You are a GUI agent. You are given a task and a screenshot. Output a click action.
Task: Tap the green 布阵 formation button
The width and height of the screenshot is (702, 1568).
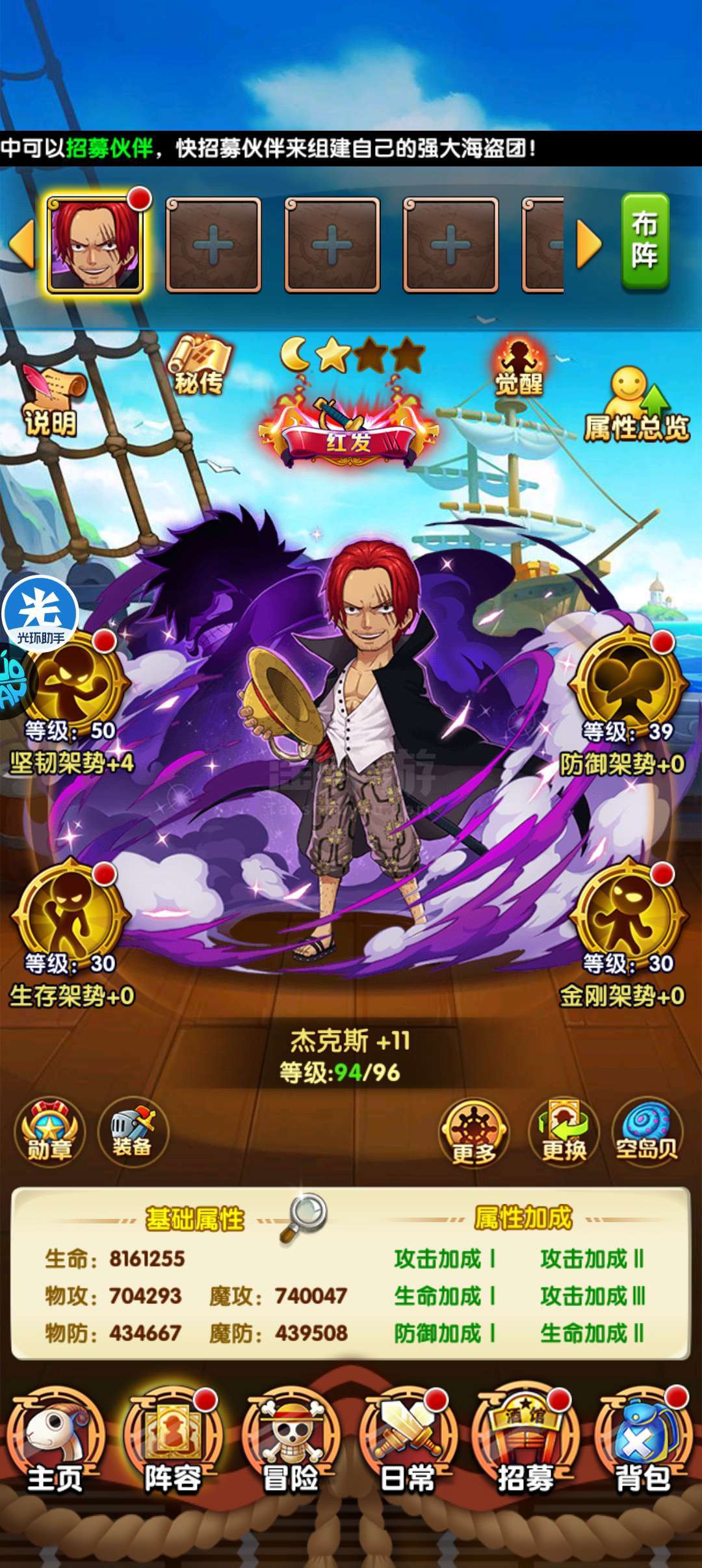tap(645, 241)
